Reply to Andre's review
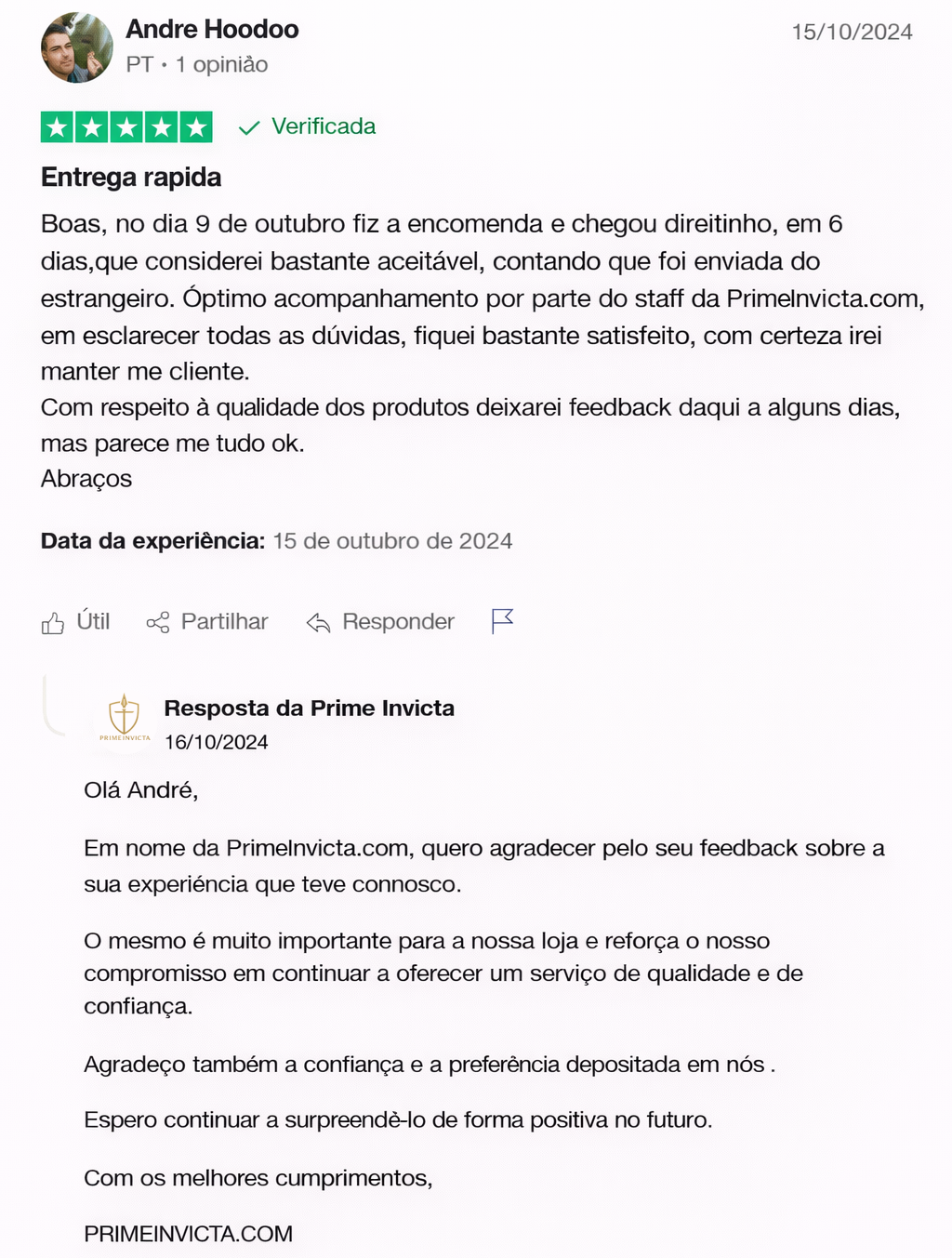Image resolution: width=952 pixels, height=1258 pixels. [x=398, y=622]
